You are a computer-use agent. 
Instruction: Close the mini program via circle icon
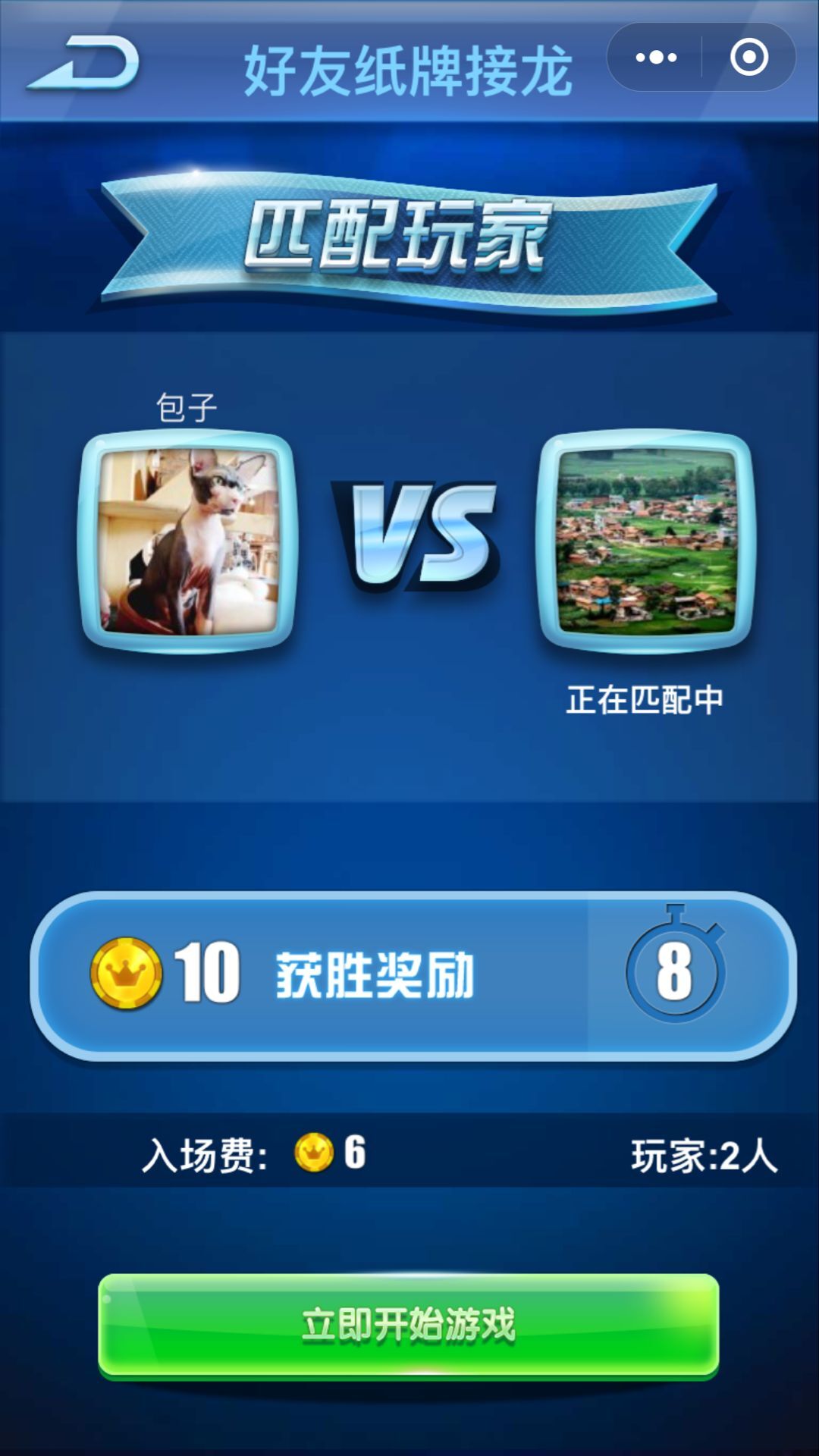(748, 58)
